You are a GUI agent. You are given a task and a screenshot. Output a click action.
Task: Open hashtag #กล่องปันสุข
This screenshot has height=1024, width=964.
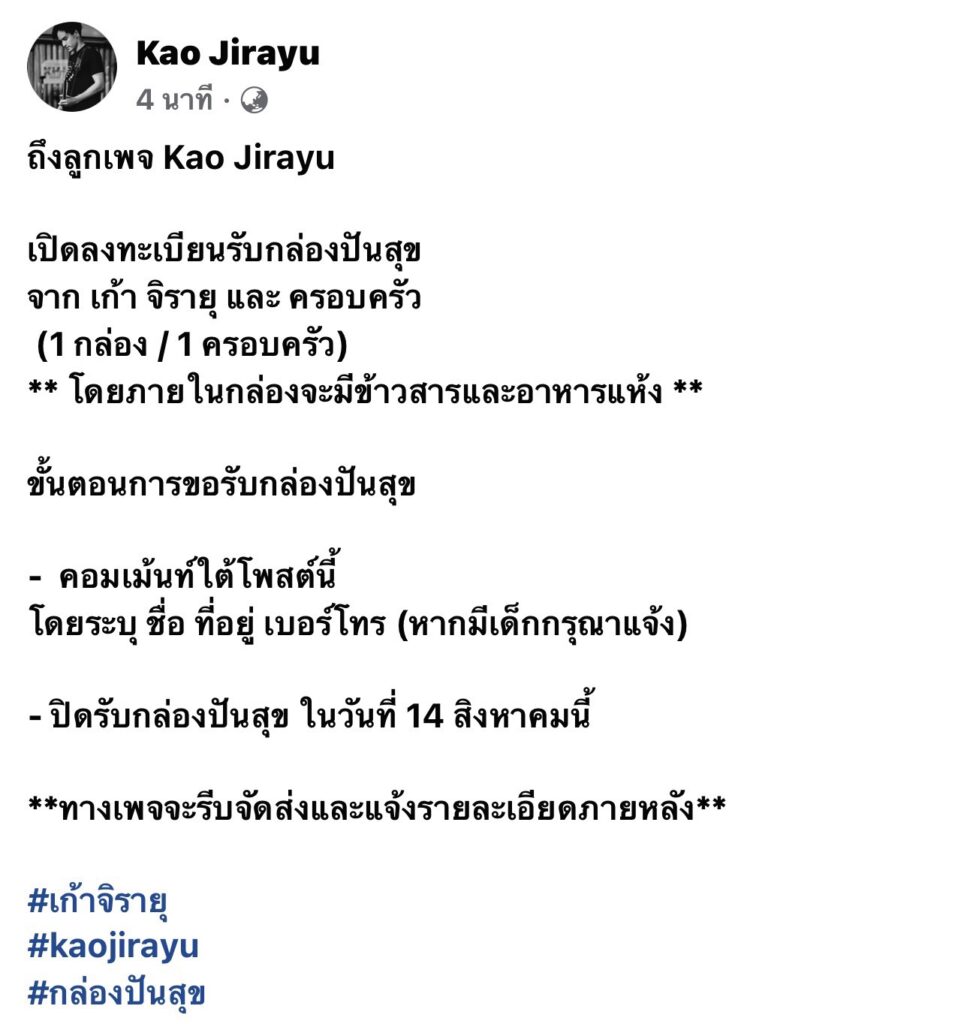click(117, 993)
